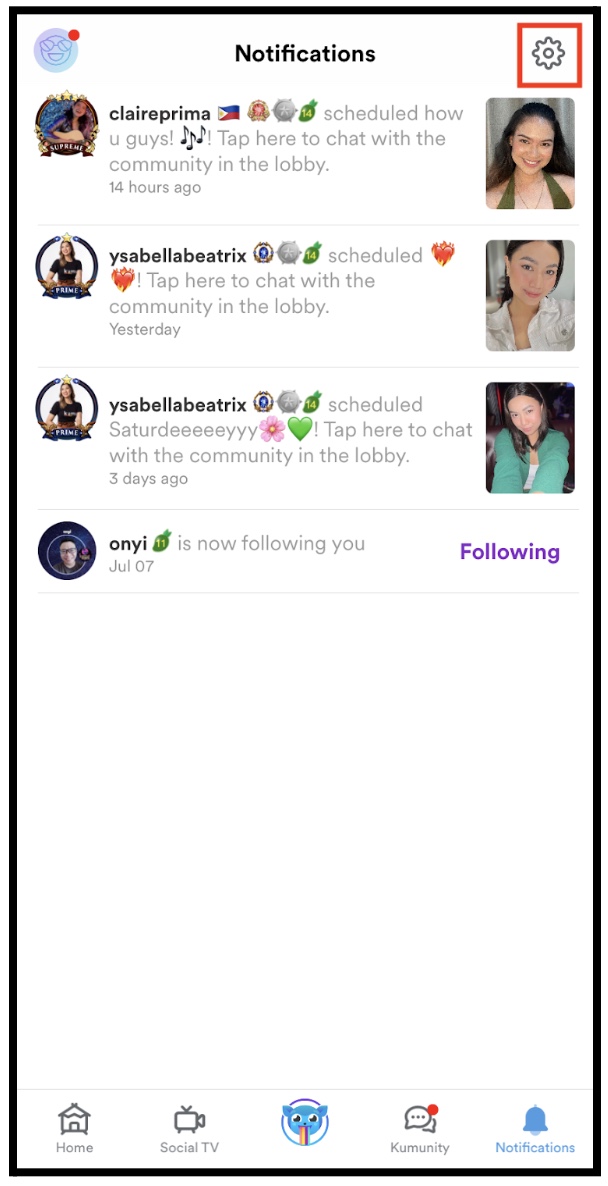Open claireprima's scheduled stream notification

[x=308, y=154]
